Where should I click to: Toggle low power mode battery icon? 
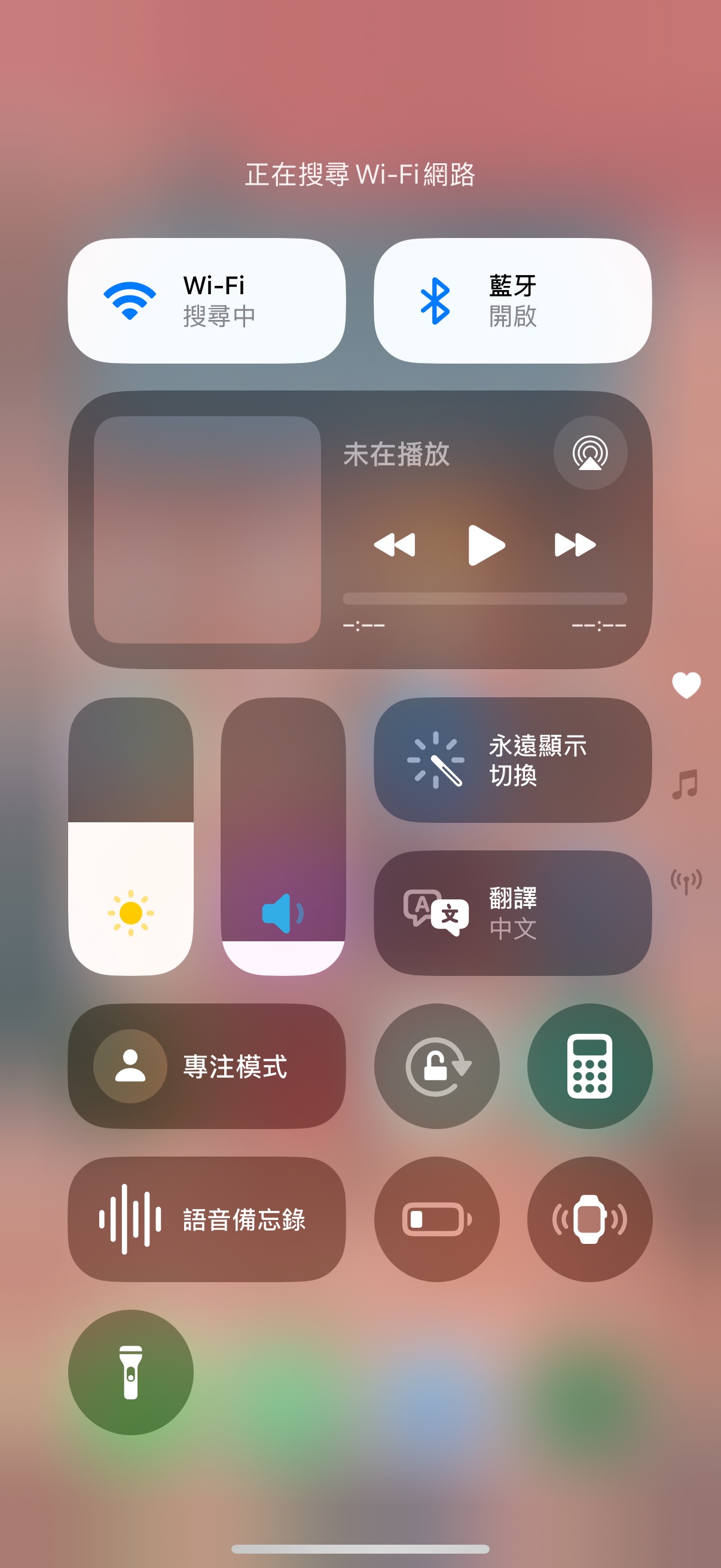(436, 1219)
